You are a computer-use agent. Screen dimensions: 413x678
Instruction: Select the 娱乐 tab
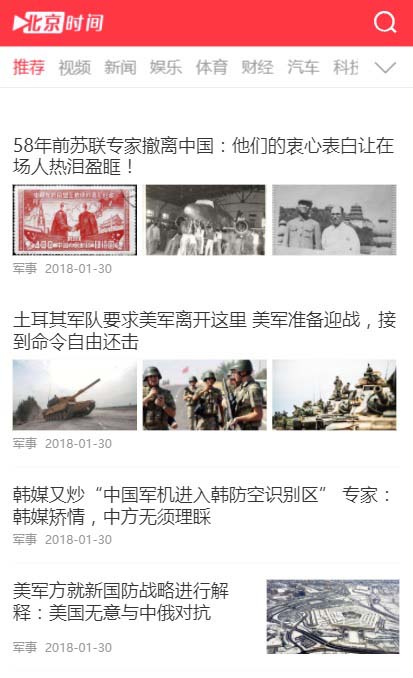(x=166, y=67)
